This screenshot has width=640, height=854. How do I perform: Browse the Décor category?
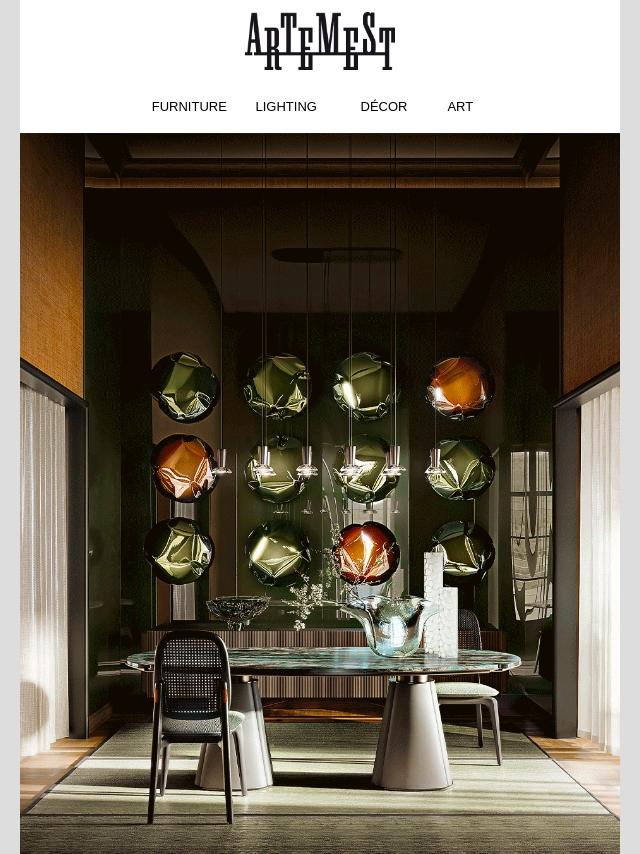383,107
